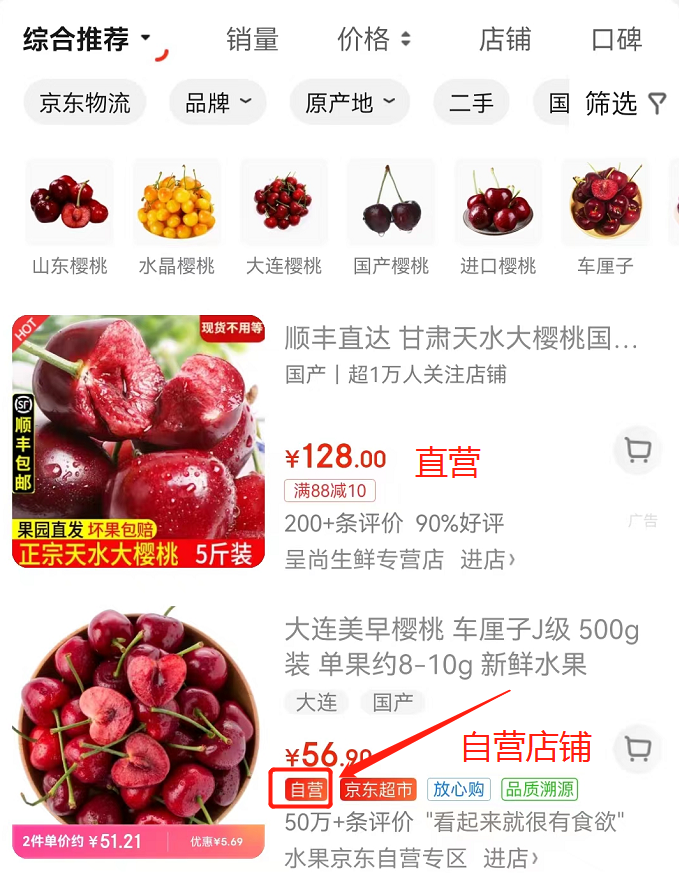Choose the 水晶樱桃 category

[176, 217]
